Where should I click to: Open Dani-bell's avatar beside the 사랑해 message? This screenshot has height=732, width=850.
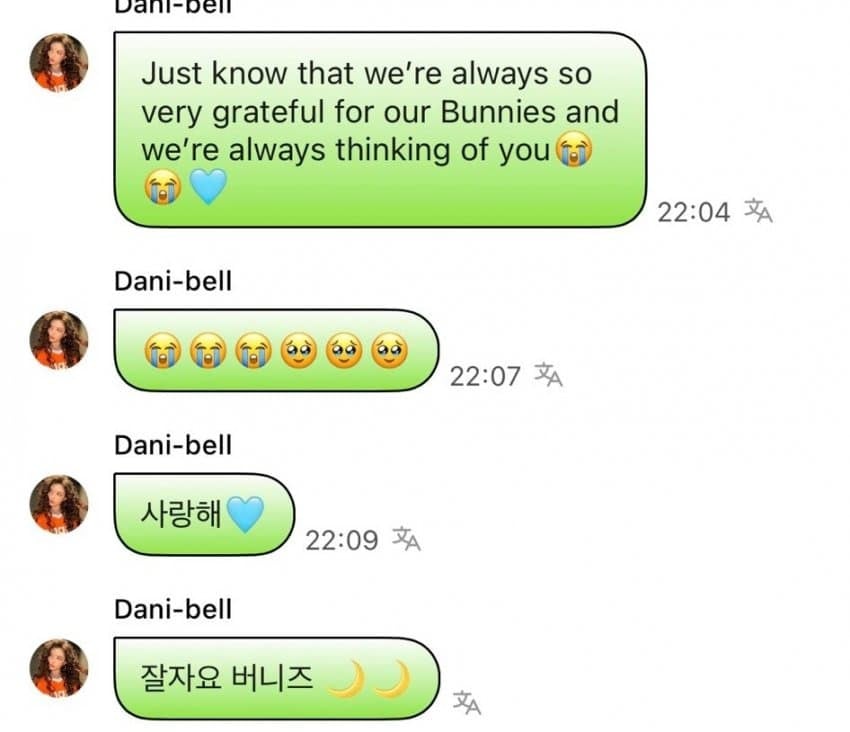click(60, 503)
